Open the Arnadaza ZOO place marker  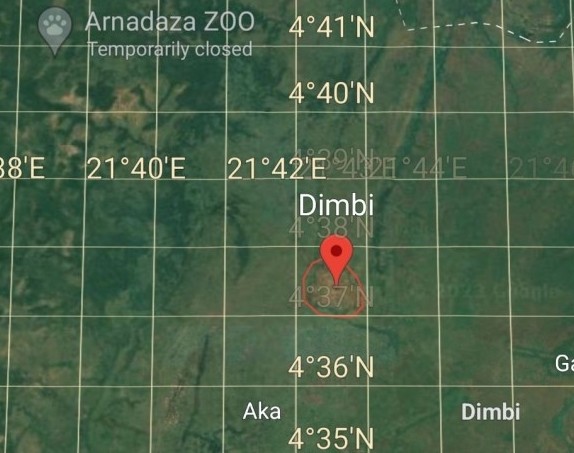55,31
